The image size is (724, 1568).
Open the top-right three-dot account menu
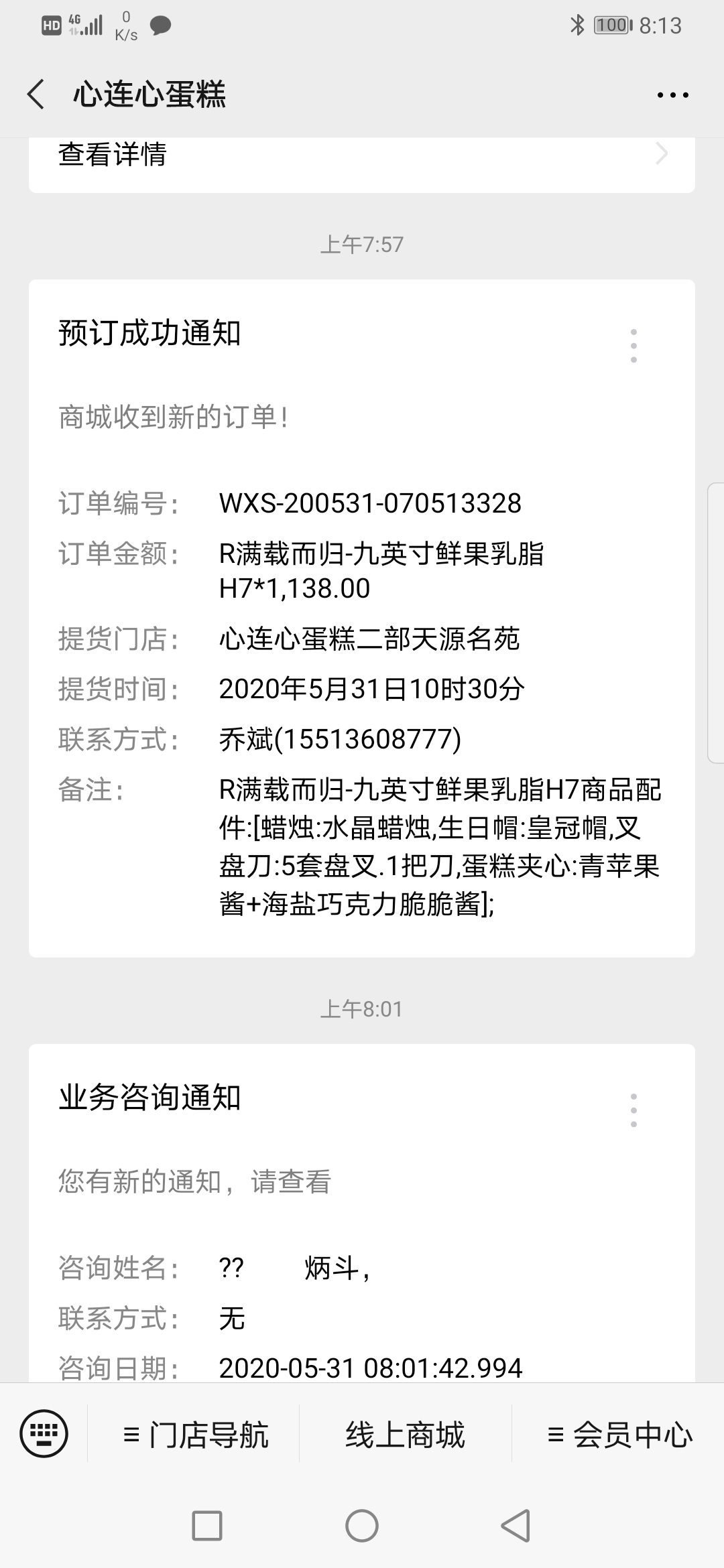point(672,95)
